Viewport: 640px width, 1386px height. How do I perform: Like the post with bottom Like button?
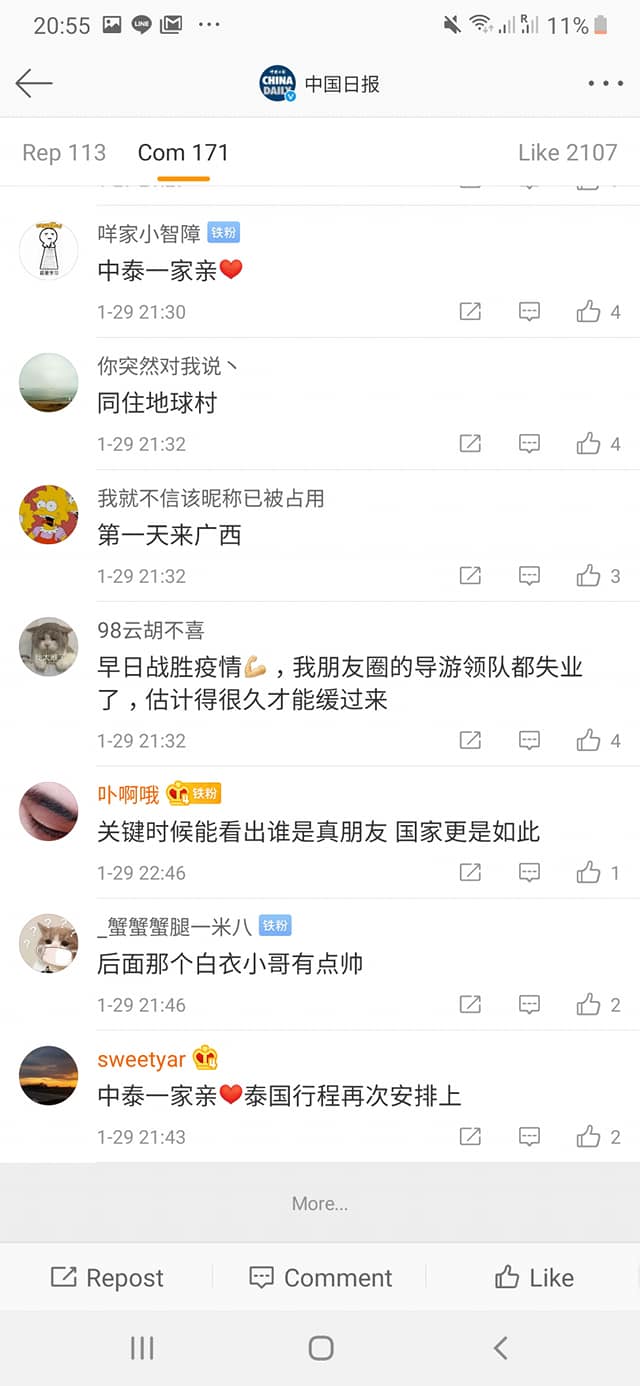tap(534, 1278)
